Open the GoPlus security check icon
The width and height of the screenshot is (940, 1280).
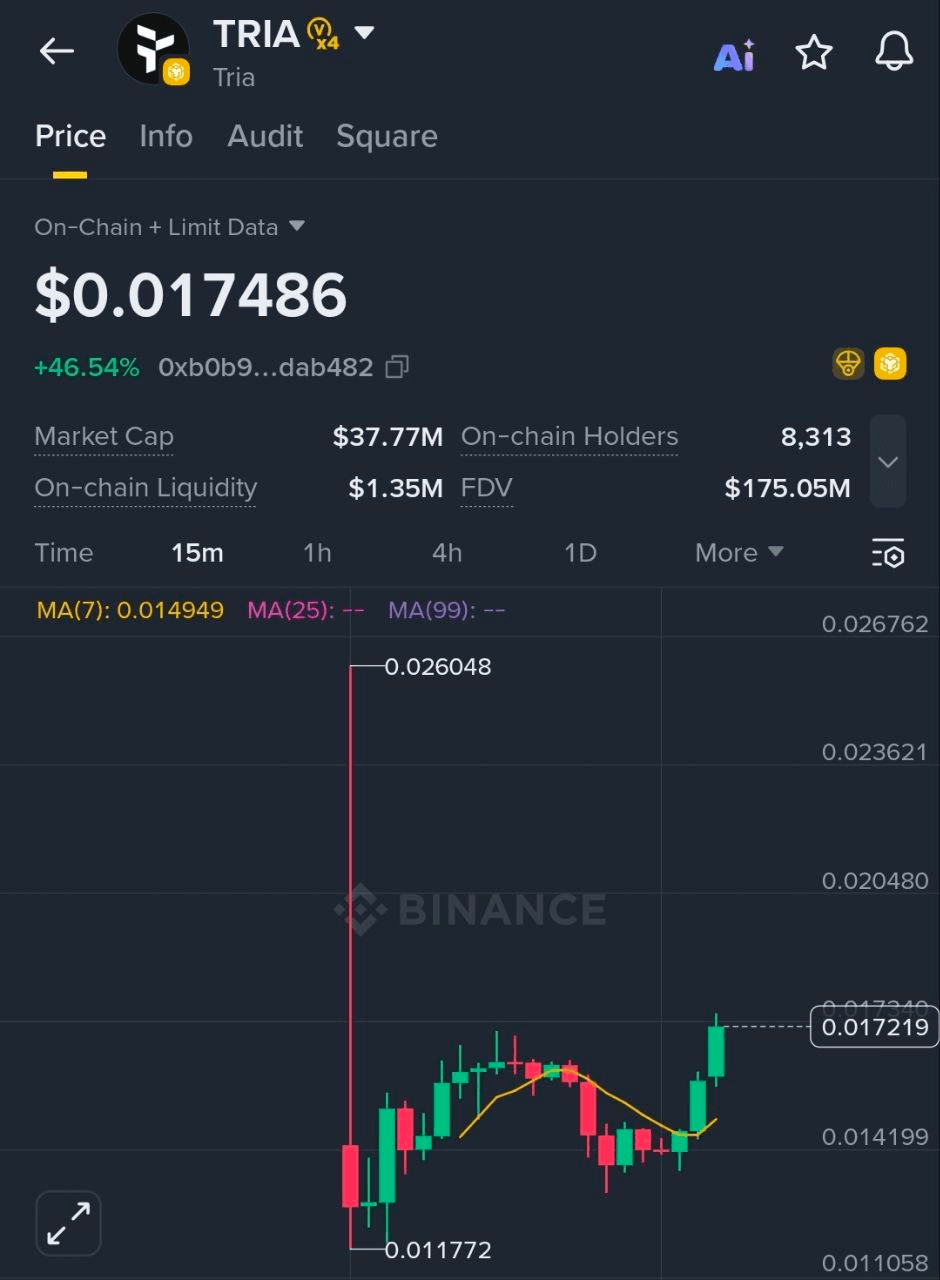tap(847, 364)
